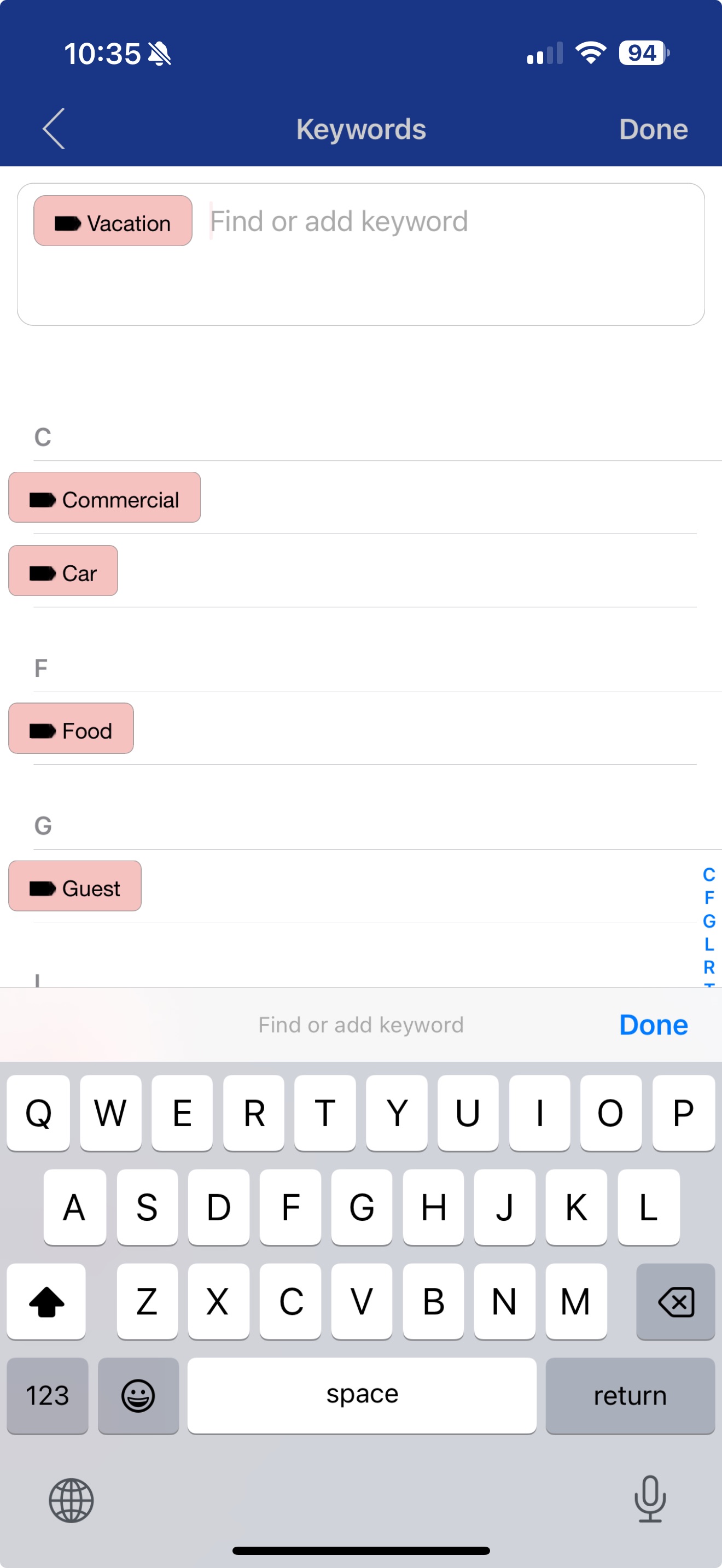
Task: Jump to section G in the index
Action: [x=709, y=921]
